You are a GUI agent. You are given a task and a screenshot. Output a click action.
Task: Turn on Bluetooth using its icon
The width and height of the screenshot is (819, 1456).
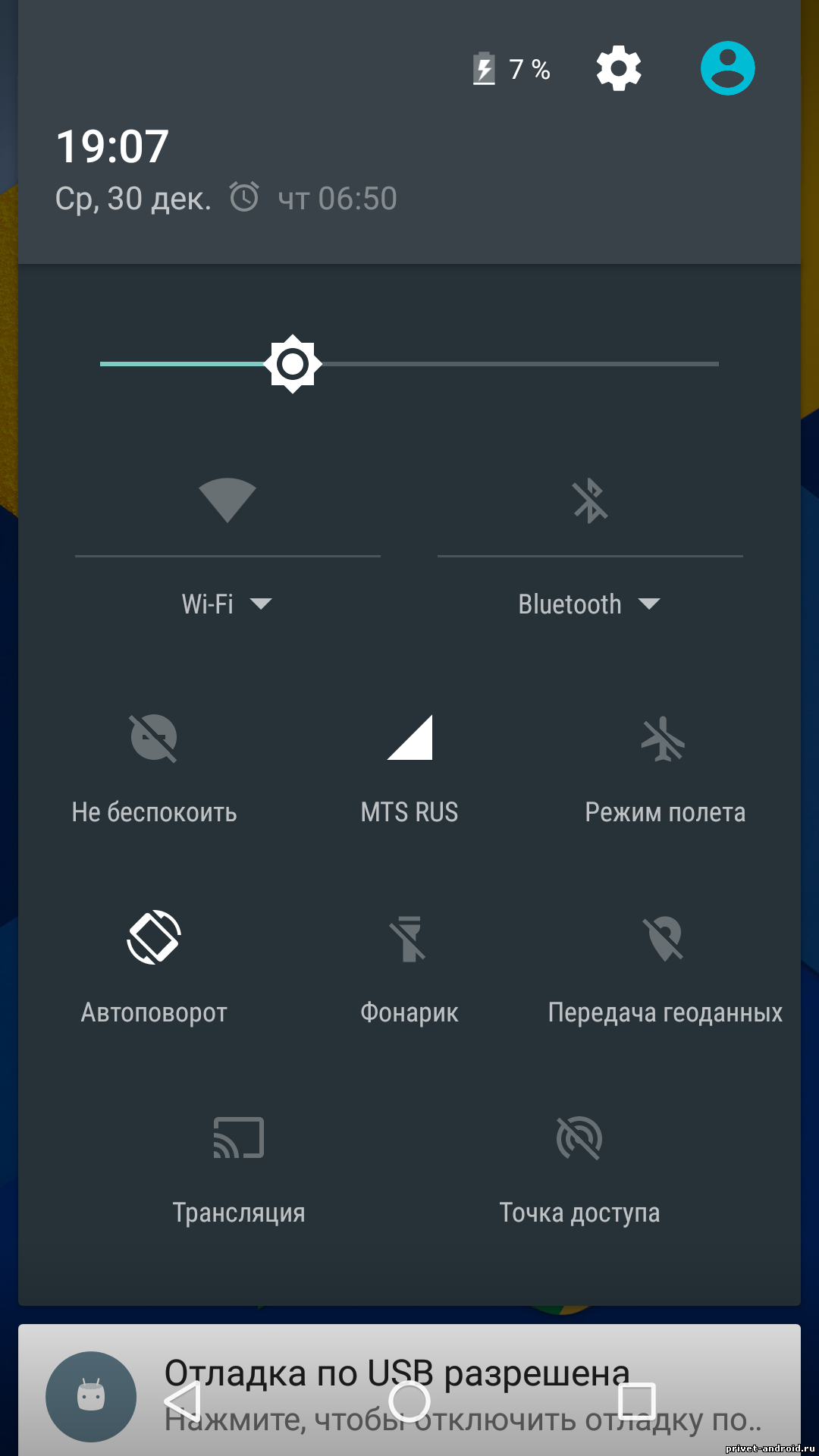coord(590,500)
